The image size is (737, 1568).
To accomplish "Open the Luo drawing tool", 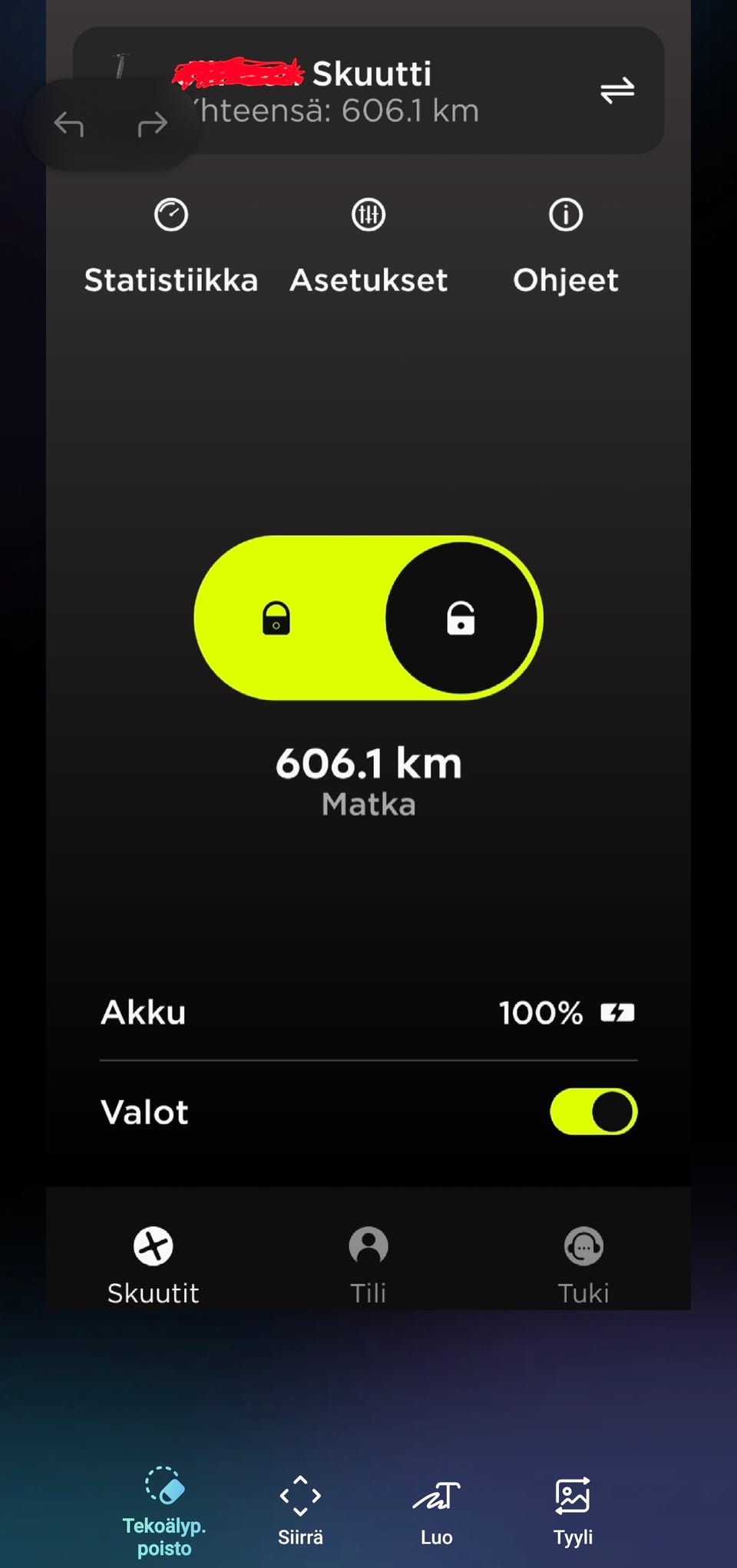I will click(436, 1509).
